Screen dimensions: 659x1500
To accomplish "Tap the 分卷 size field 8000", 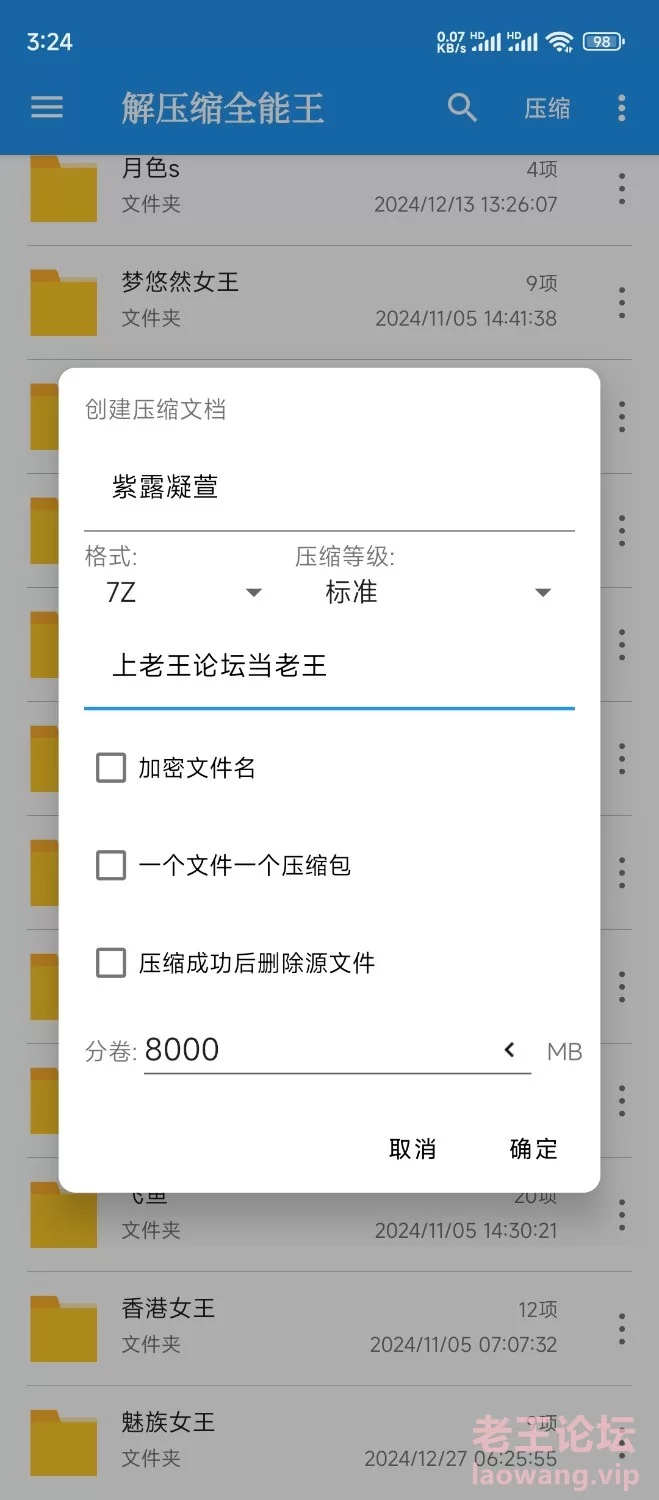I will coord(315,1050).
